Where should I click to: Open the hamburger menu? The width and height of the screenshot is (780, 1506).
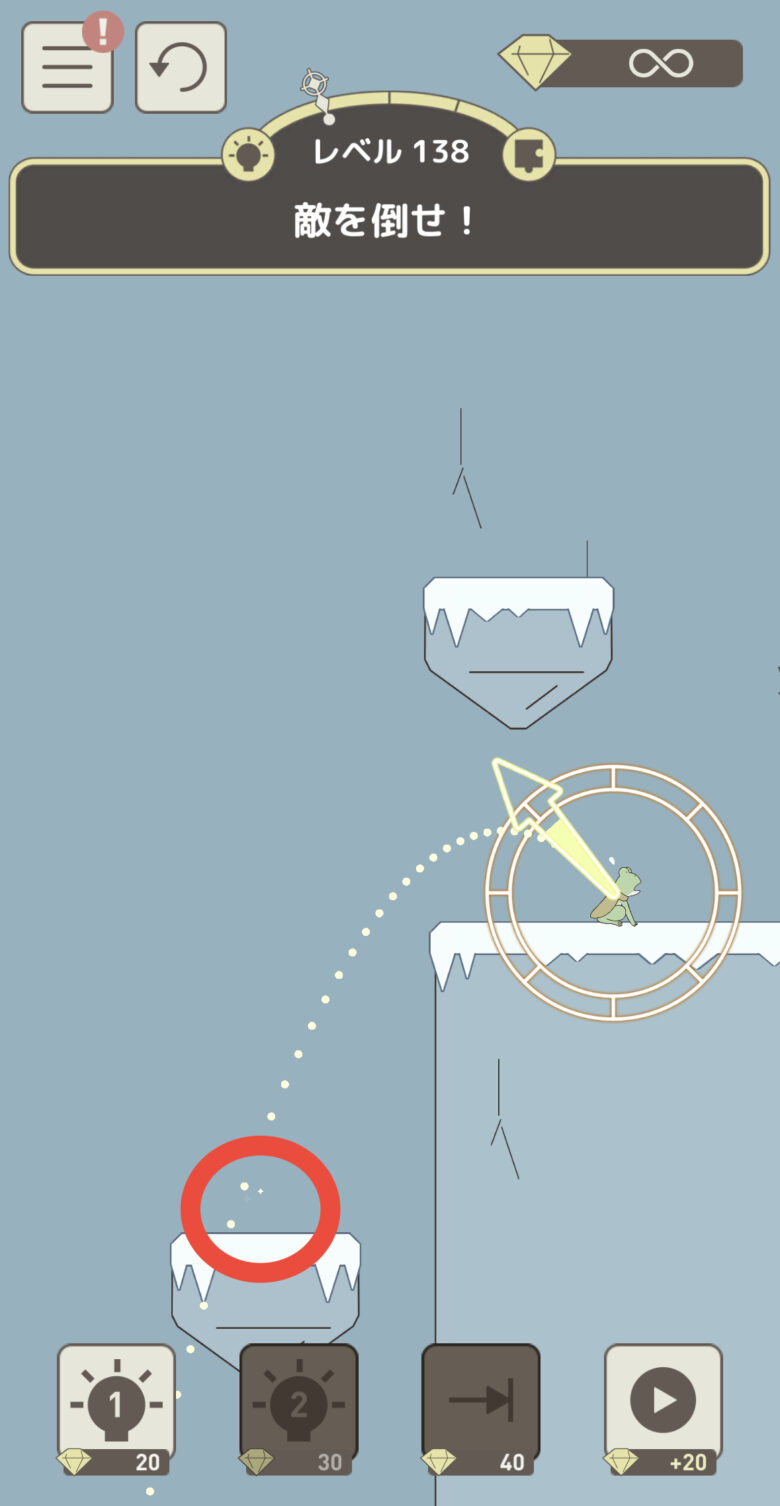click(x=67, y=67)
